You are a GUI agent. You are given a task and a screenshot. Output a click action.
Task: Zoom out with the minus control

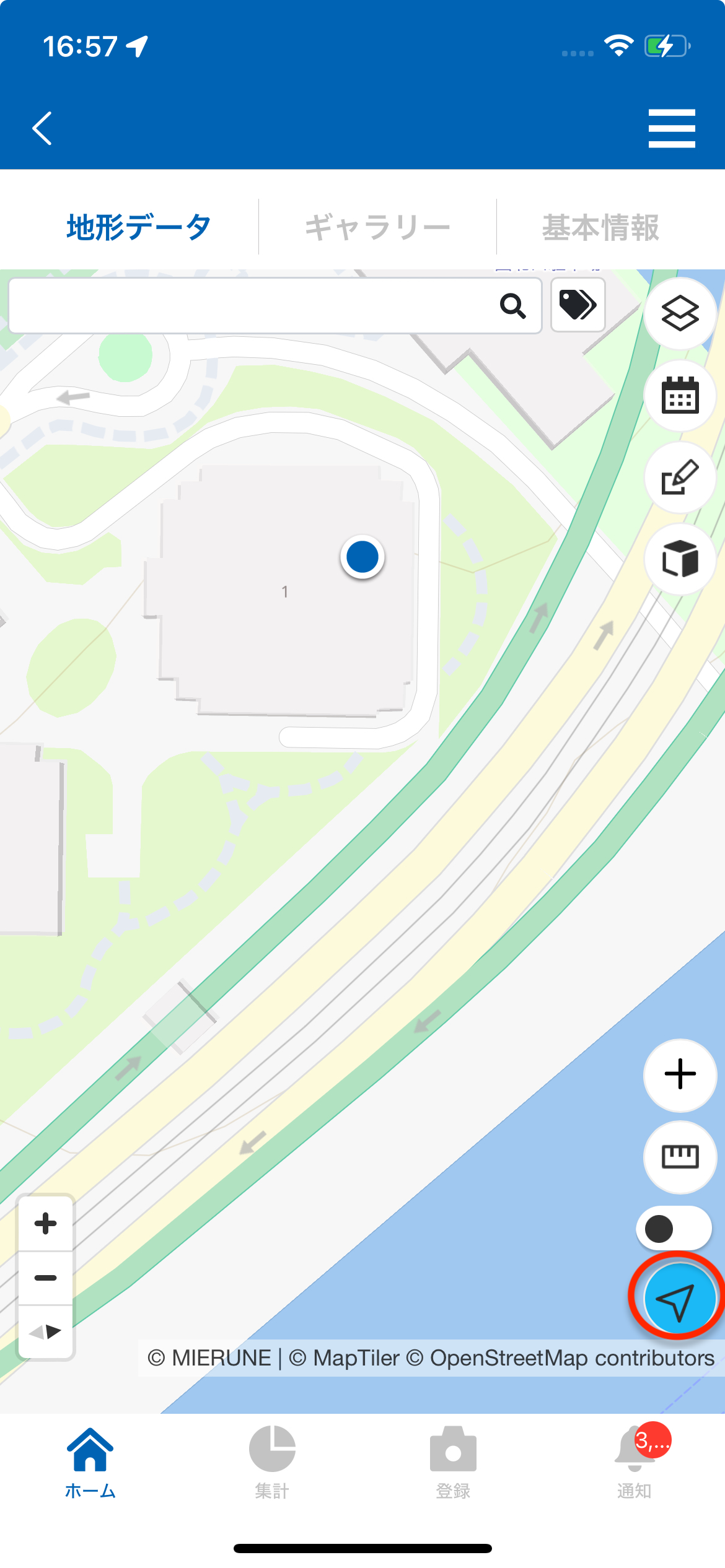(46, 1278)
